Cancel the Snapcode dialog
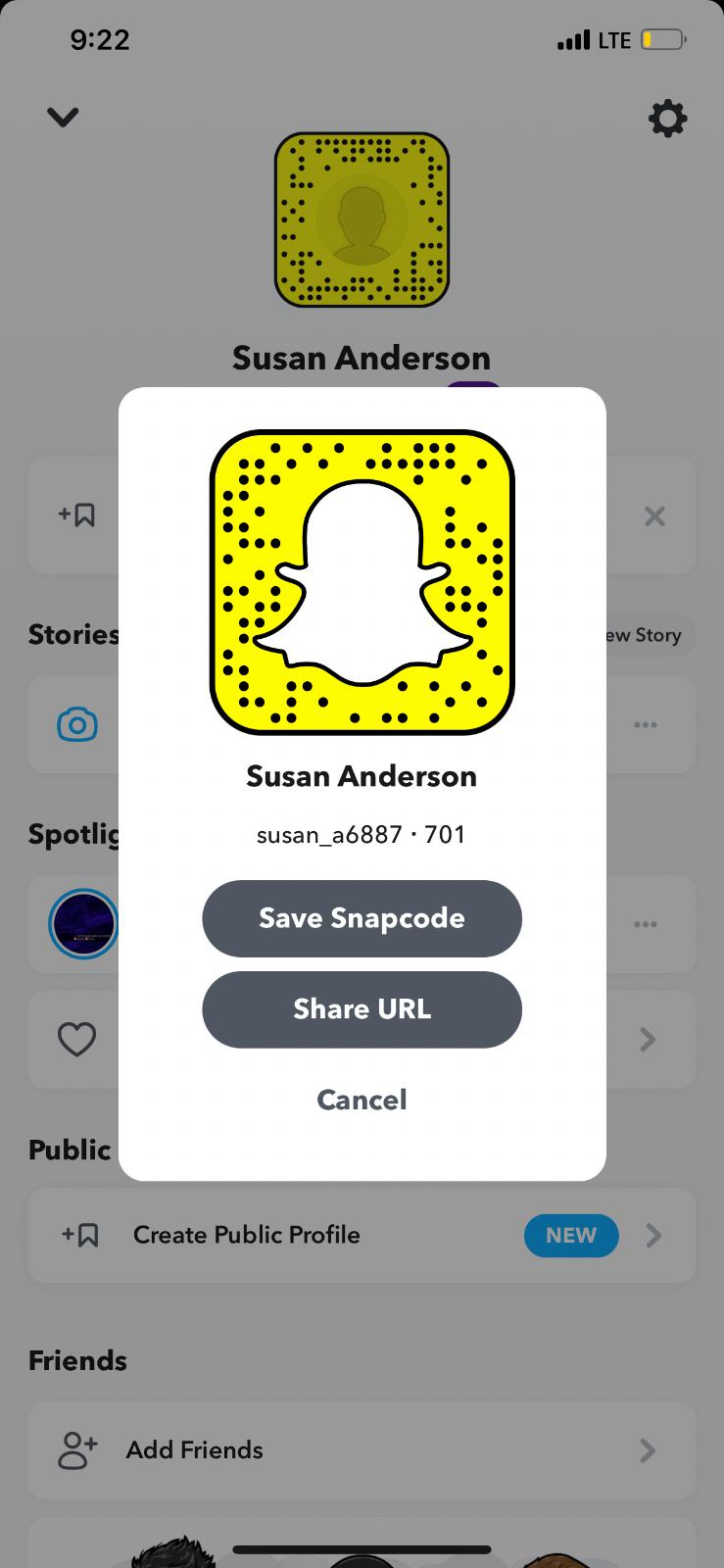The image size is (724, 1568). (362, 1100)
